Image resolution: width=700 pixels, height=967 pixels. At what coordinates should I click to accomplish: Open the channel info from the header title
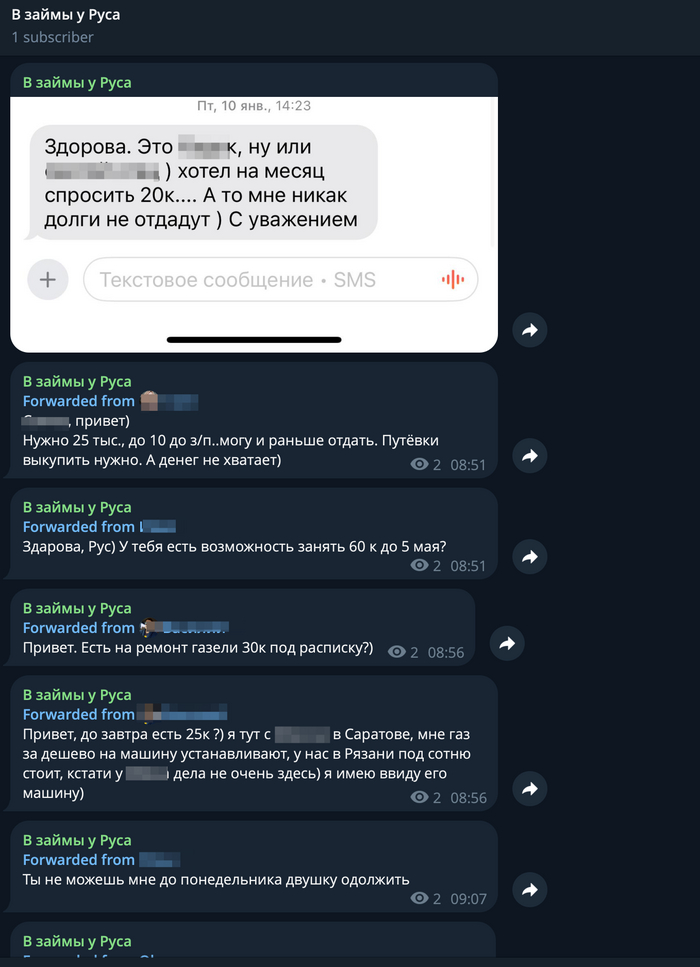click(66, 16)
